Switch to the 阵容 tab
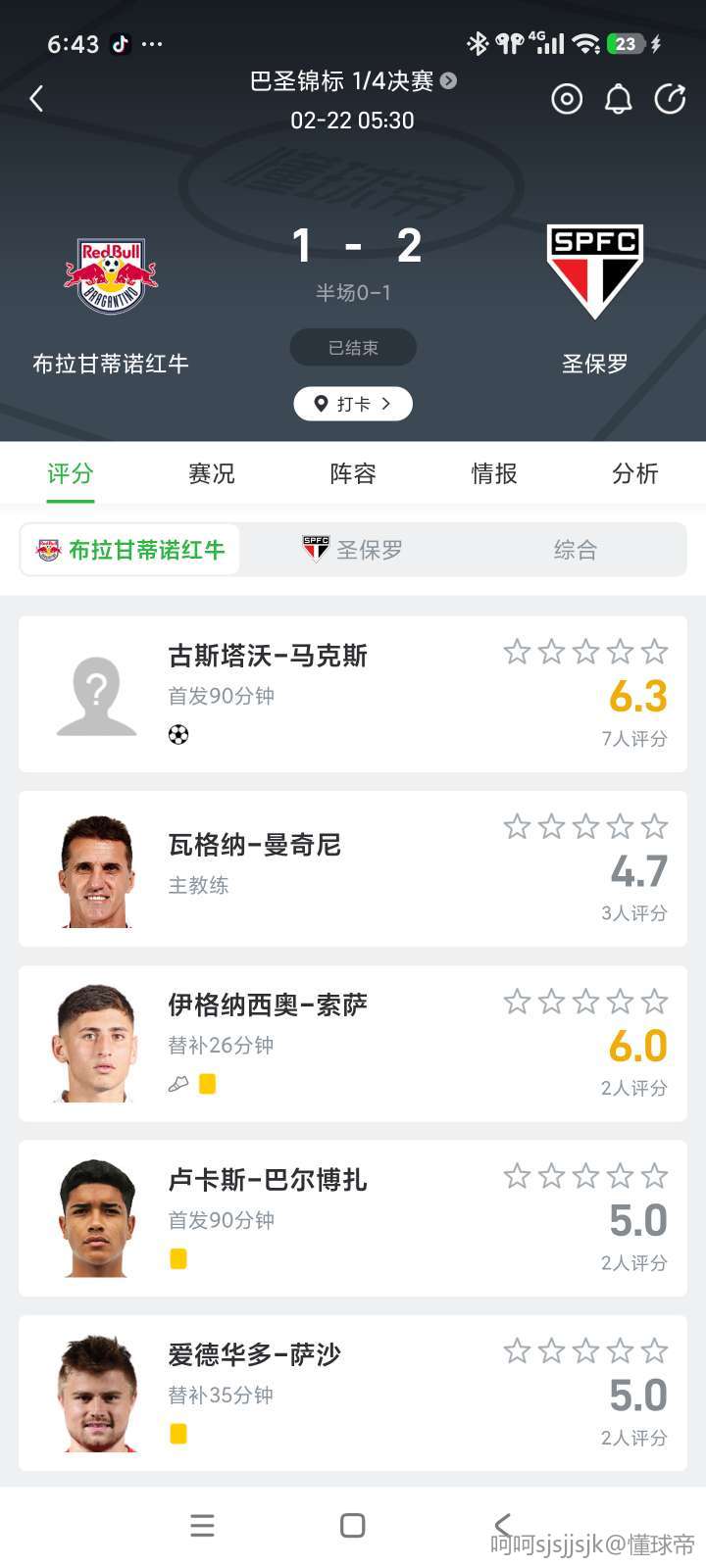The width and height of the screenshot is (706, 1568). point(353,474)
